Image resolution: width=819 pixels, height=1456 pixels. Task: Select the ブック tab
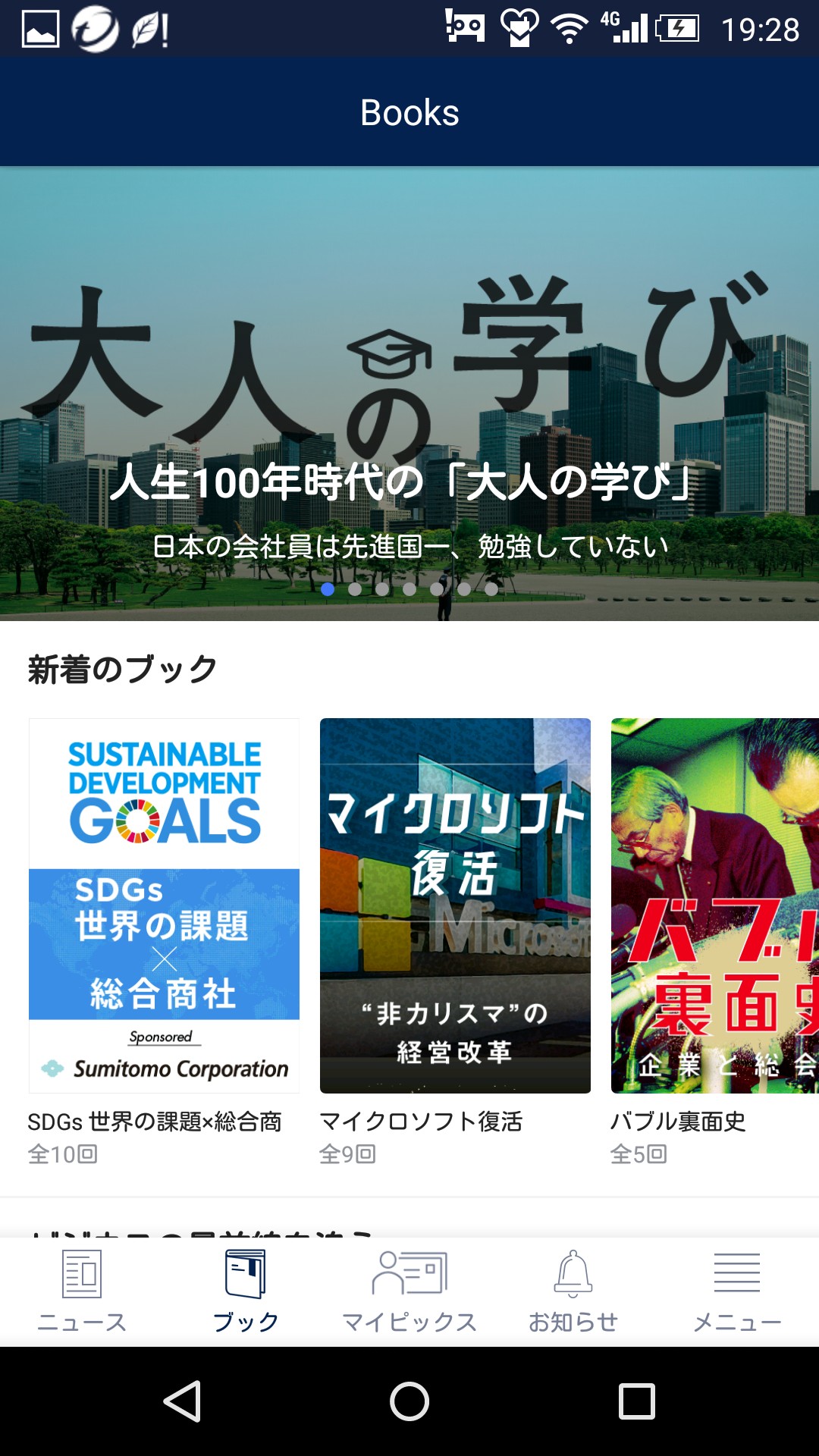point(246,1292)
